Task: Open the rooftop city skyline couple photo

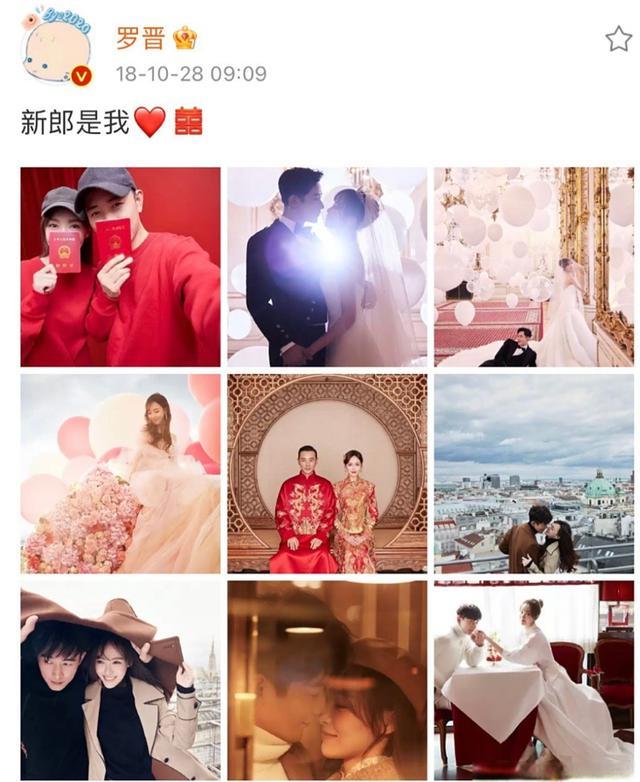Action: [x=533, y=473]
